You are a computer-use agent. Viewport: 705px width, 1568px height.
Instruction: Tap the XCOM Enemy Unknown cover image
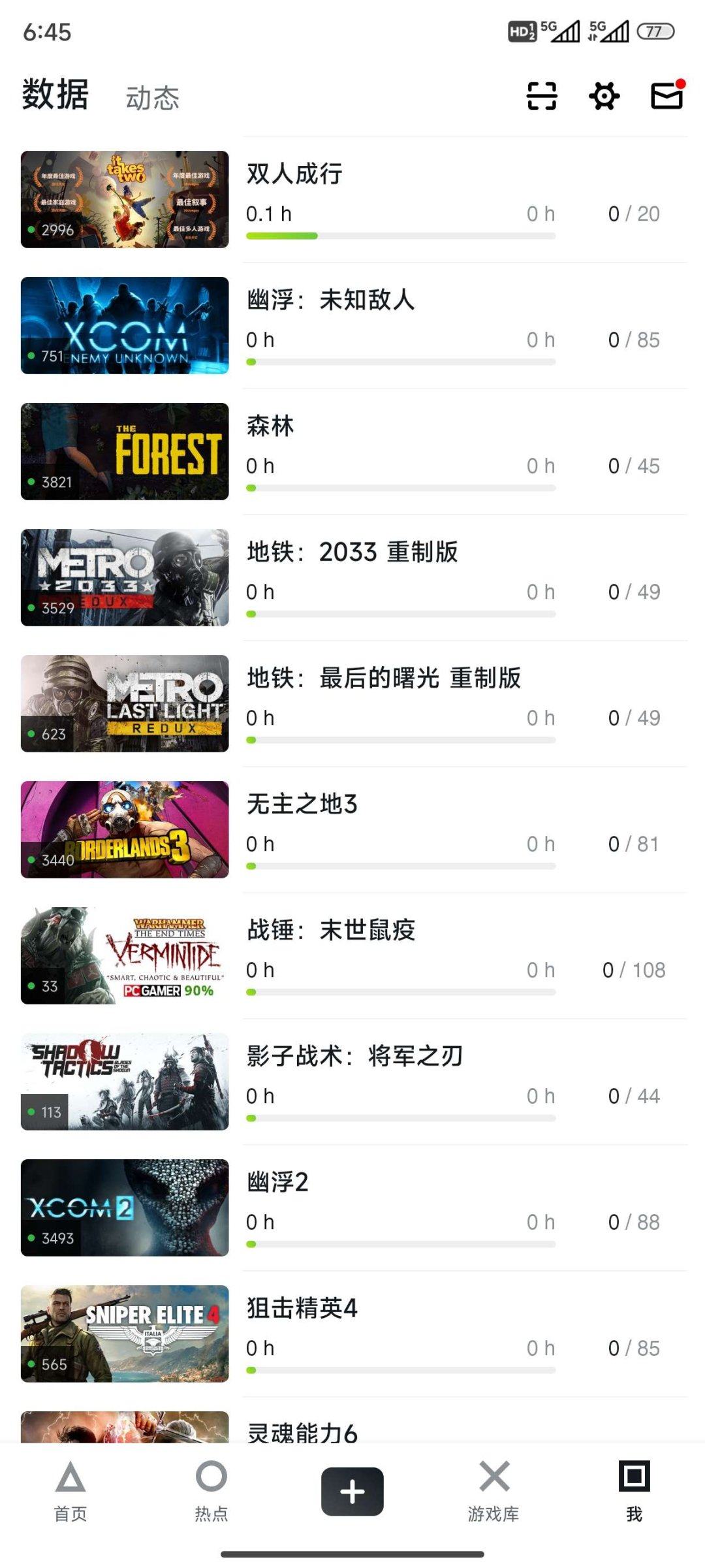click(125, 325)
